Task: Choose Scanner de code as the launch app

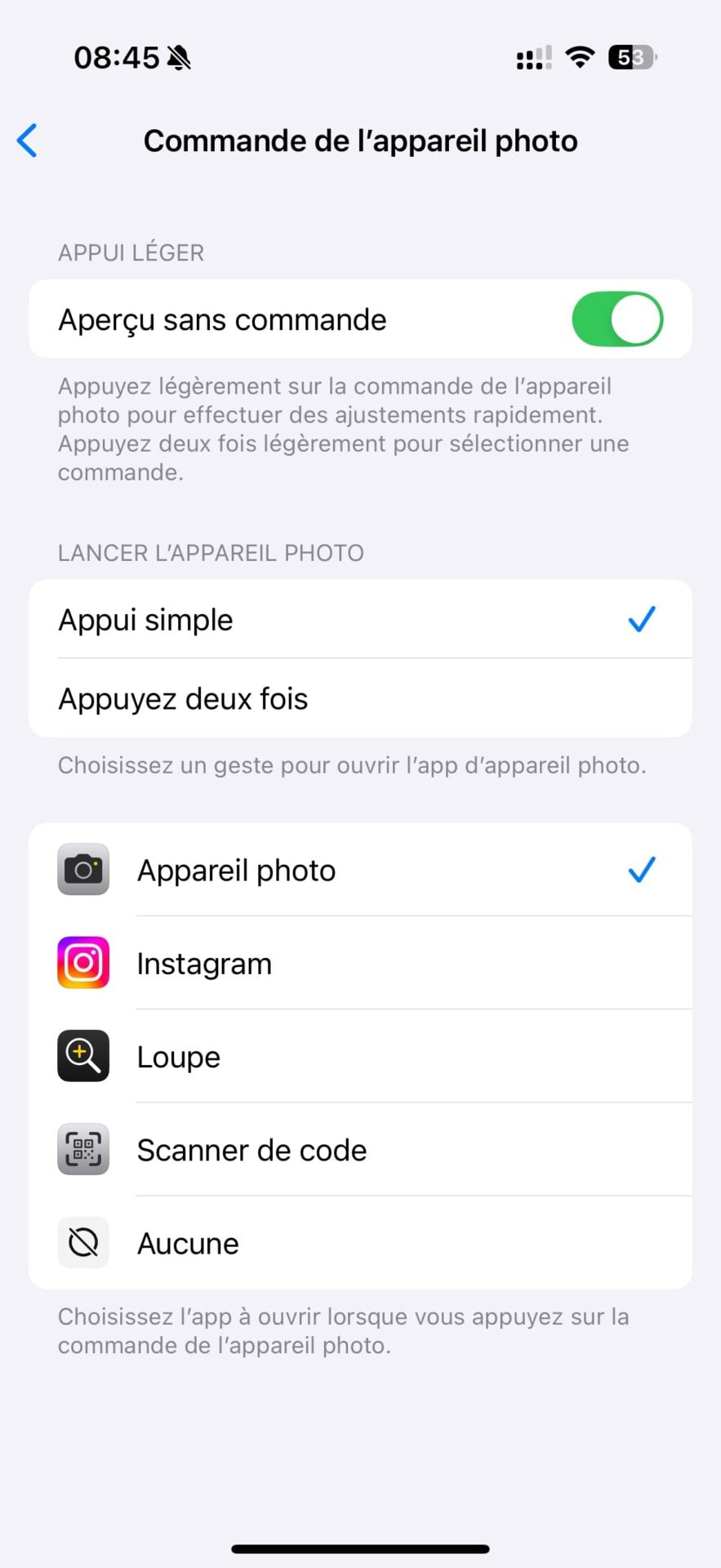Action: [x=359, y=1150]
